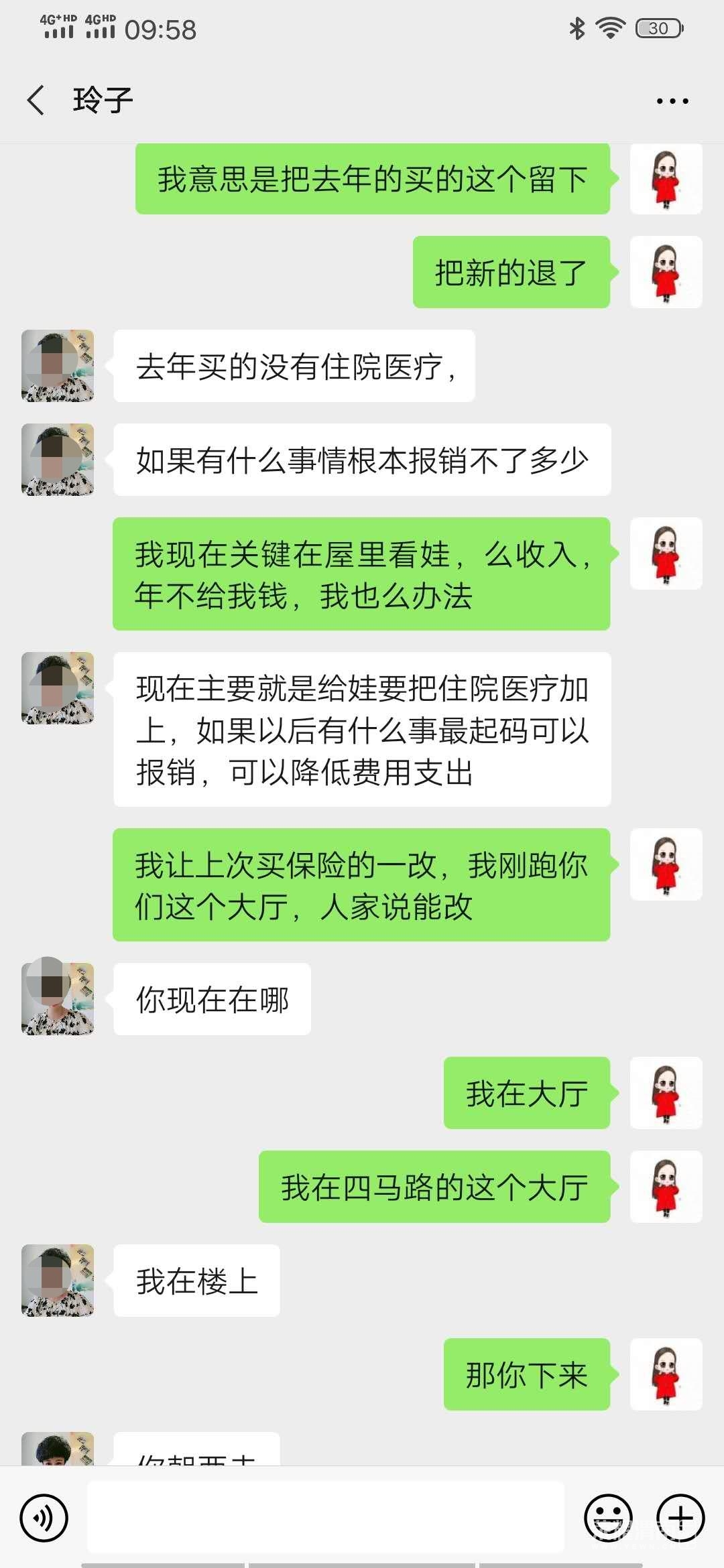Switch to voice message input
Screen dimensions: 724x1568
click(44, 1518)
